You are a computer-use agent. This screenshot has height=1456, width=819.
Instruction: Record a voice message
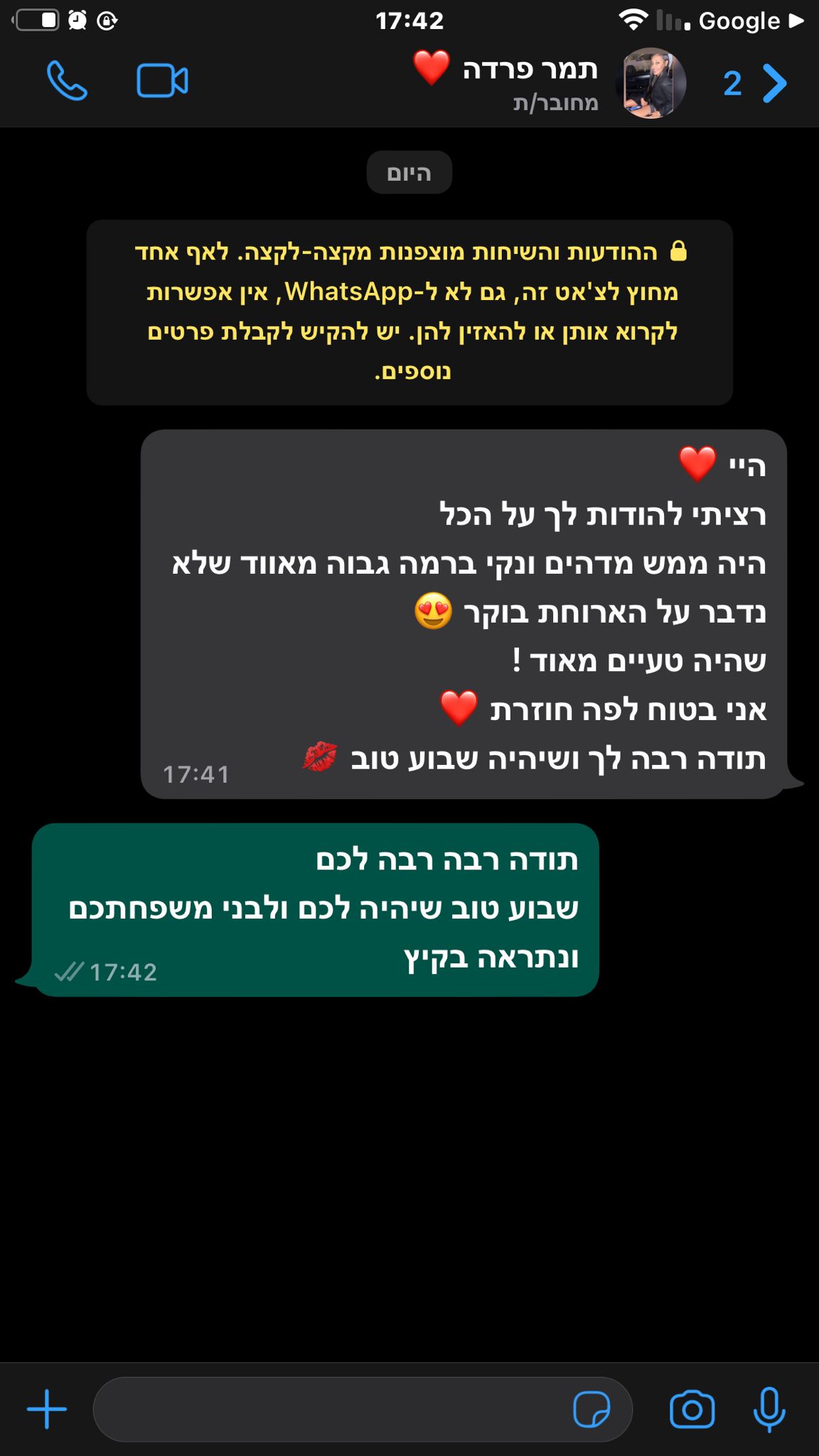coord(769,1409)
